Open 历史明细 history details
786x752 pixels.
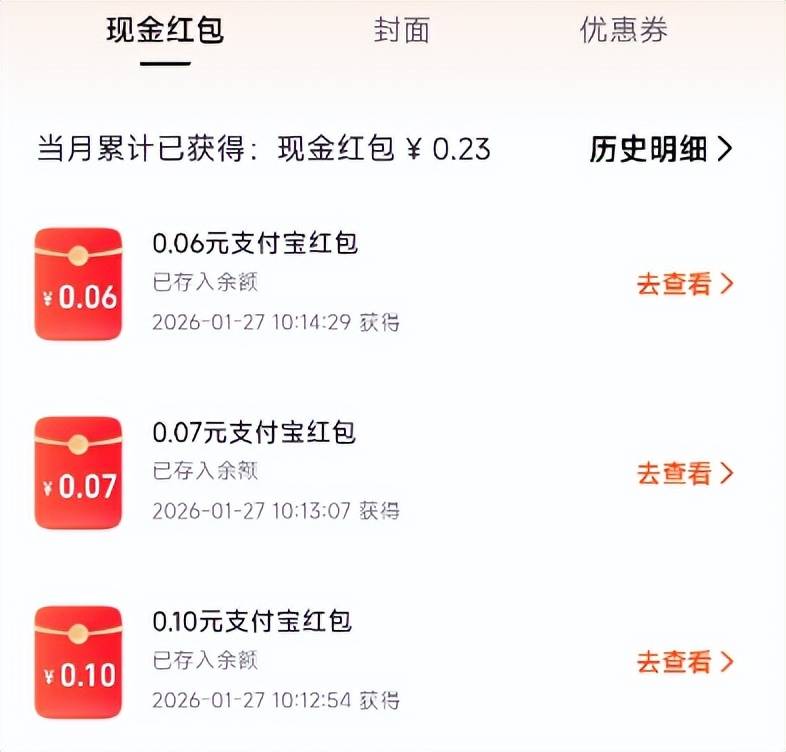[x=661, y=149]
